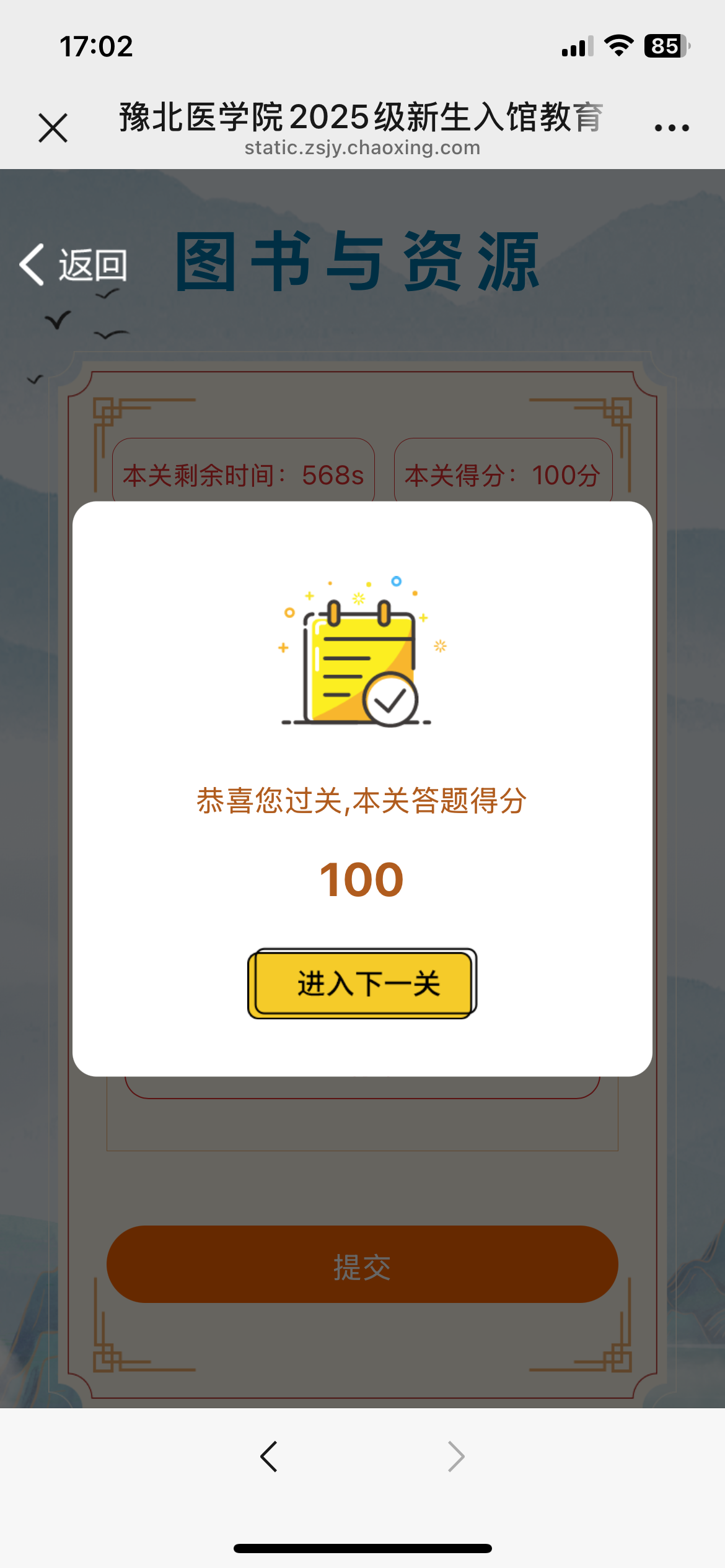Navigate back with the browser back arrow
The height and width of the screenshot is (1568, 725).
(x=269, y=1456)
